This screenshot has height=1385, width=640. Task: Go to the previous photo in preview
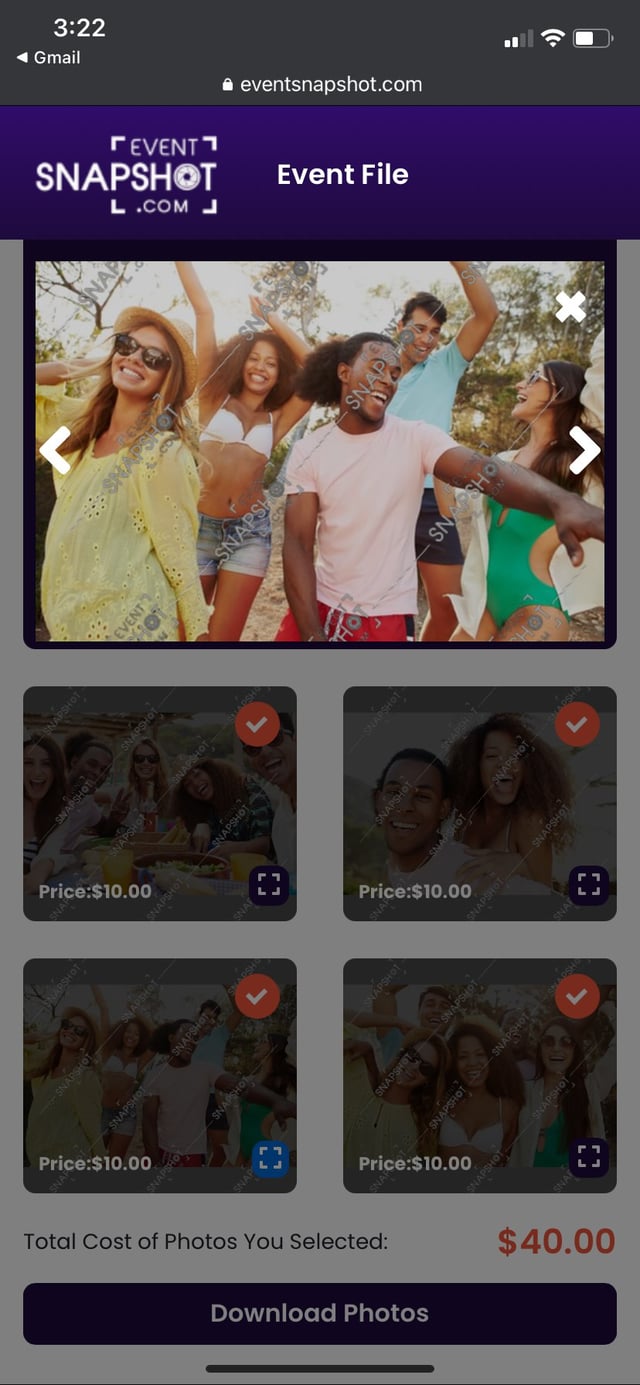pyautogui.click(x=55, y=450)
